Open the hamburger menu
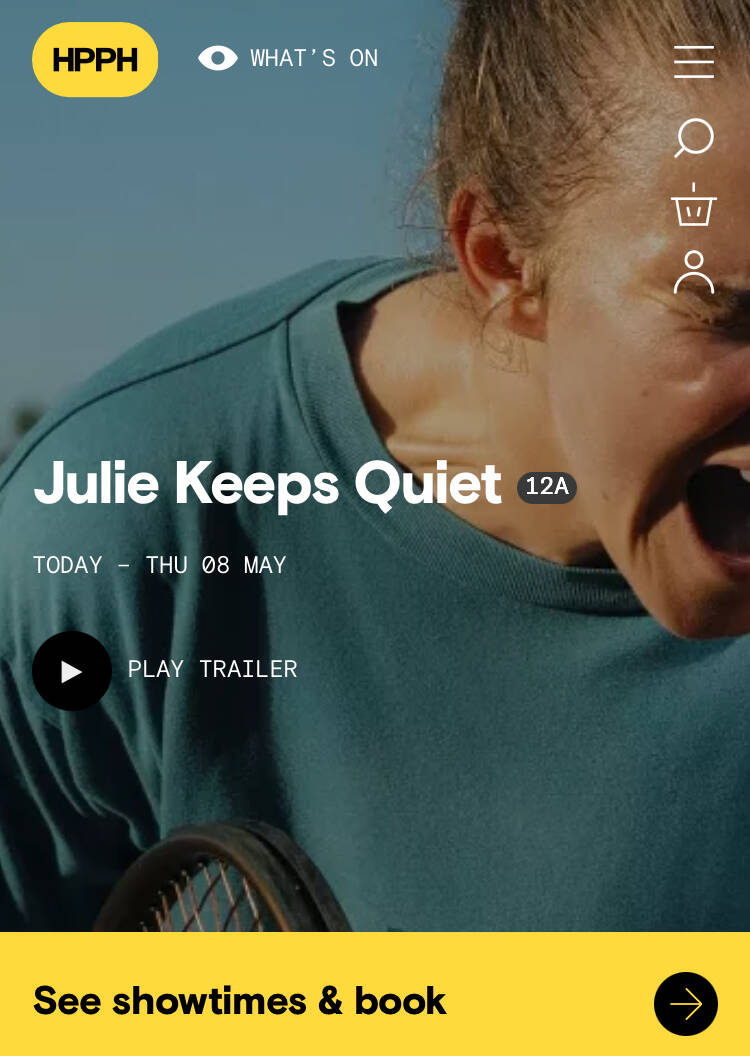The width and height of the screenshot is (750, 1056). (693, 62)
